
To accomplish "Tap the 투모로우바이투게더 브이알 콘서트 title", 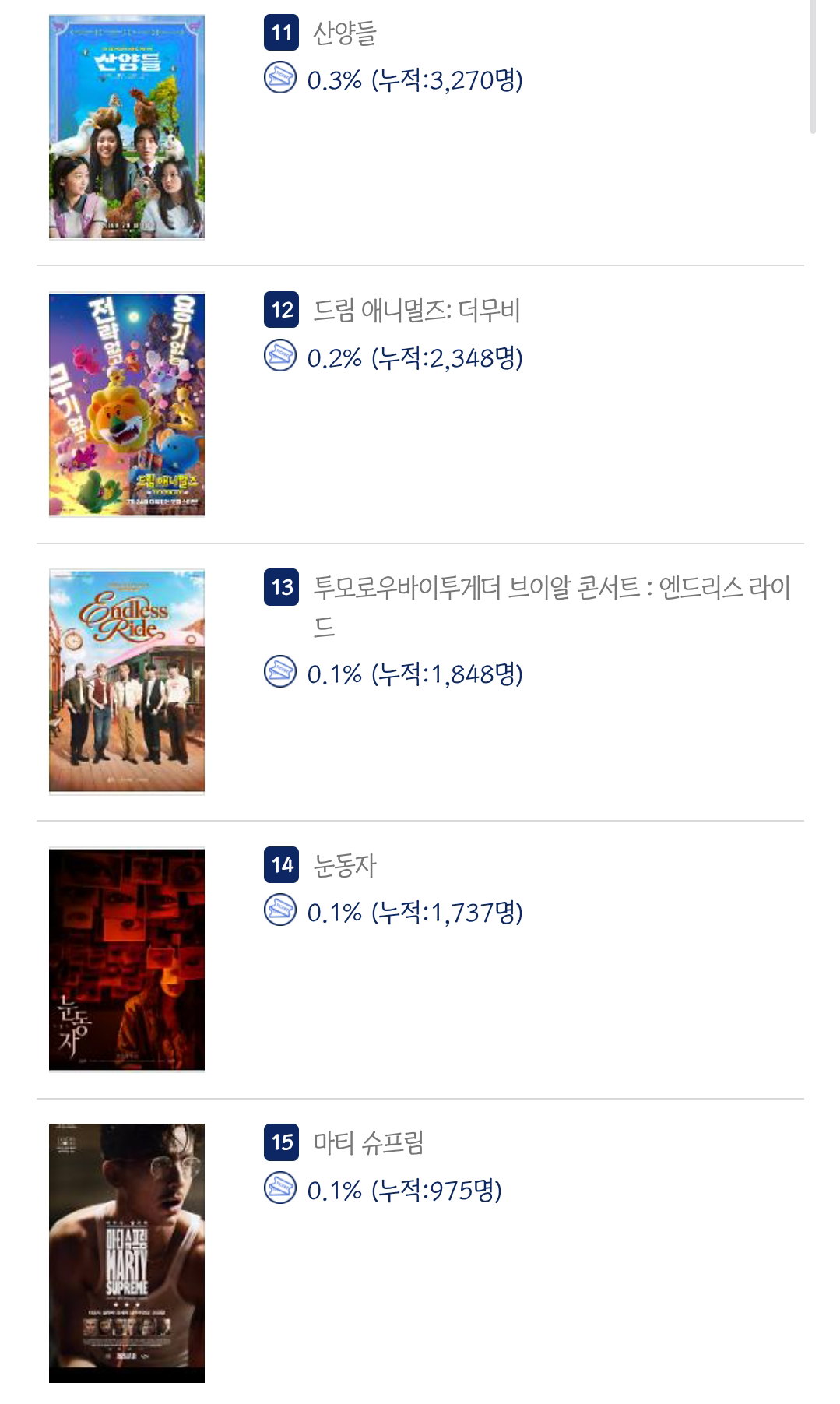I will [x=552, y=607].
